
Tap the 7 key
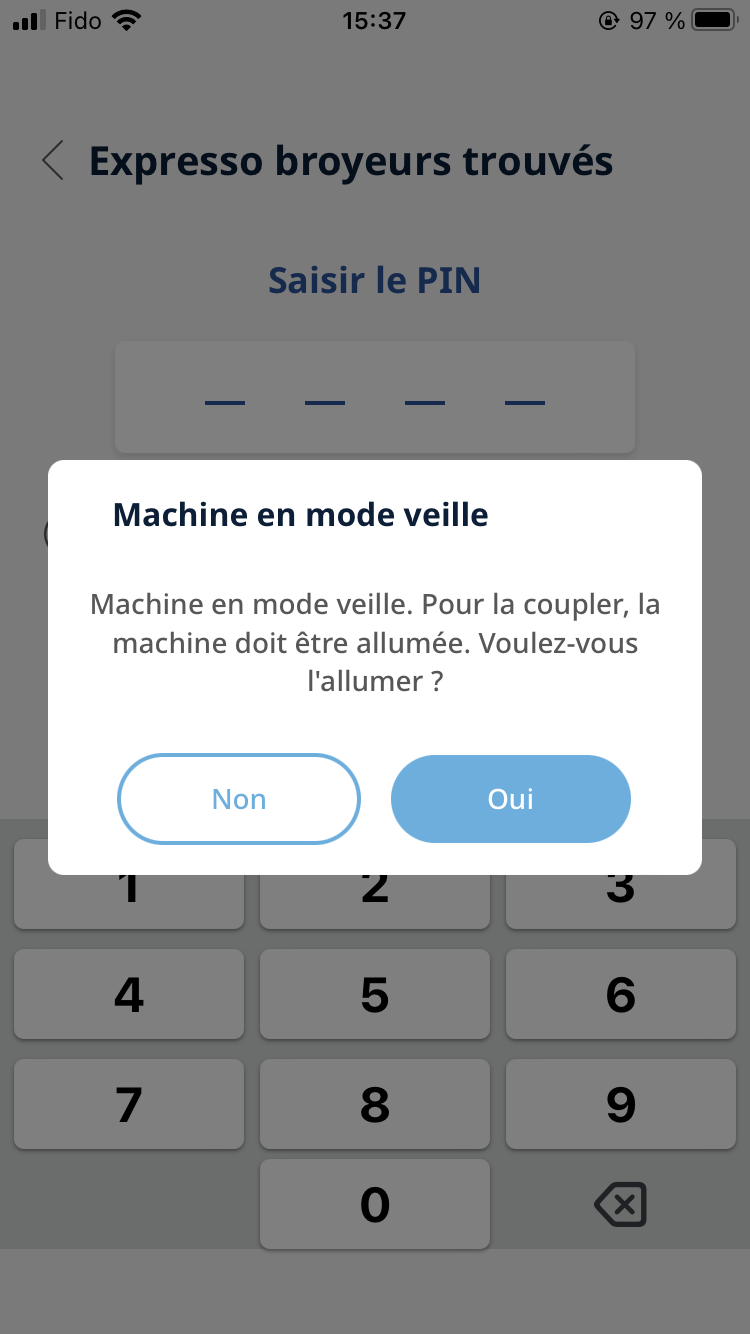(x=129, y=1104)
